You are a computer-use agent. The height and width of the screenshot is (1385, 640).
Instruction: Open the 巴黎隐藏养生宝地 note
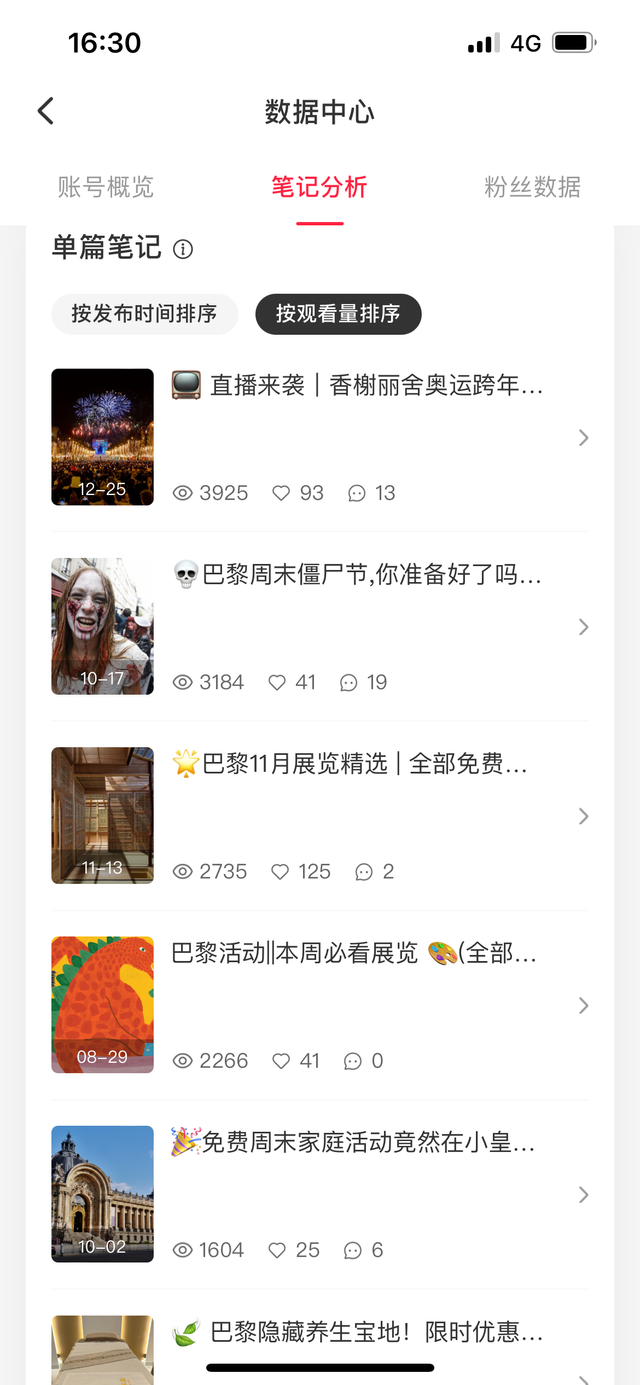click(x=320, y=1345)
